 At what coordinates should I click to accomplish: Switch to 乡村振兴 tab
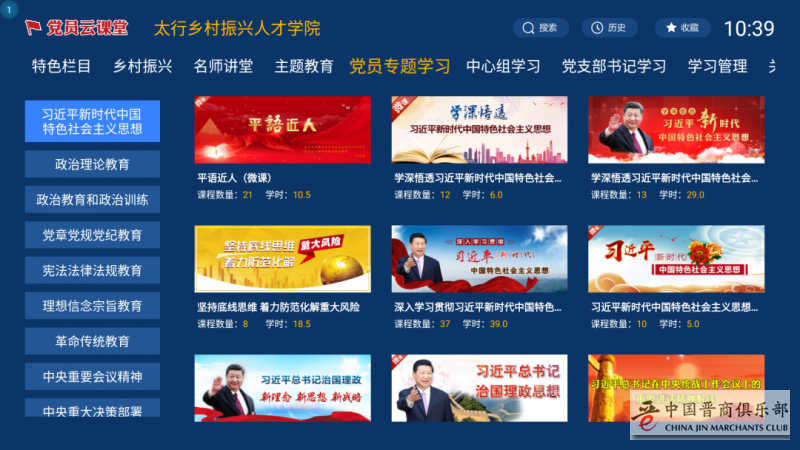(x=142, y=66)
